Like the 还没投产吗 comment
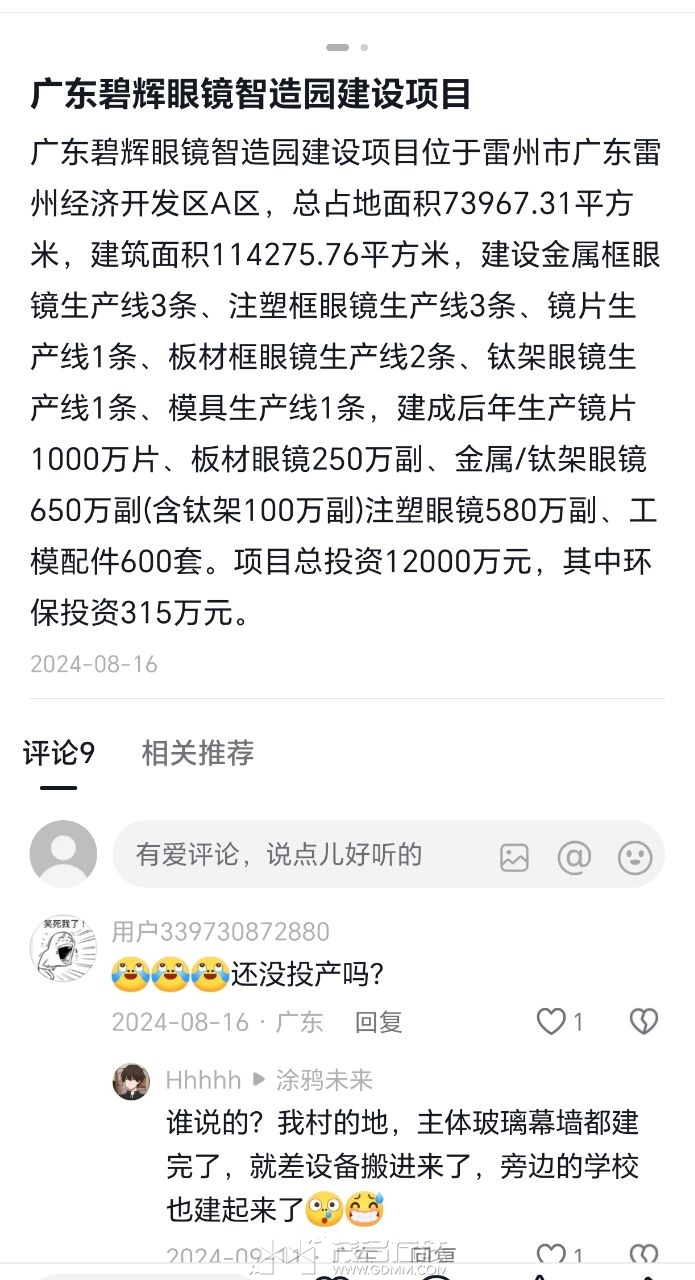 [551, 1021]
